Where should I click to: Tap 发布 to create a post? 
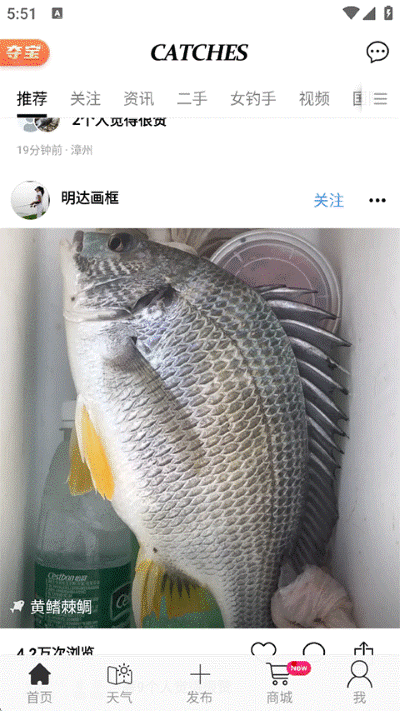point(200,683)
